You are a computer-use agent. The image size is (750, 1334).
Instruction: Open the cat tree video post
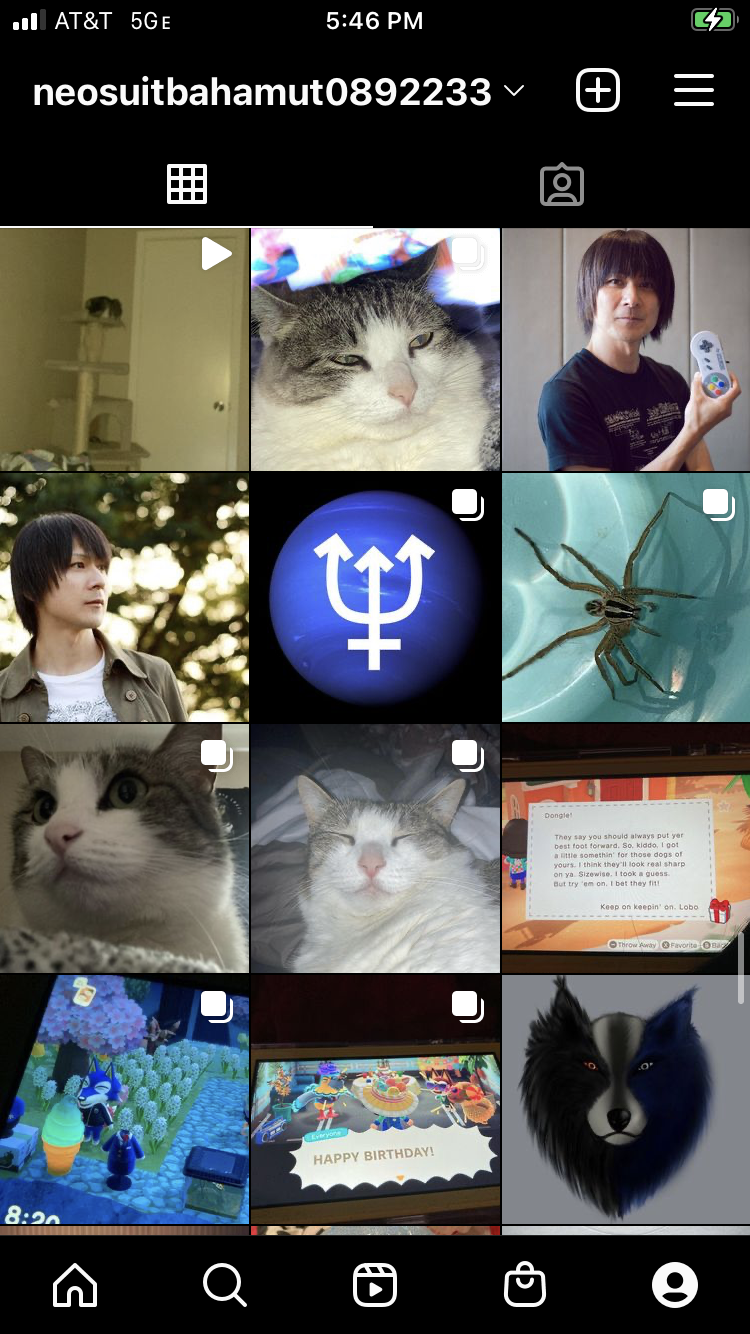124,349
